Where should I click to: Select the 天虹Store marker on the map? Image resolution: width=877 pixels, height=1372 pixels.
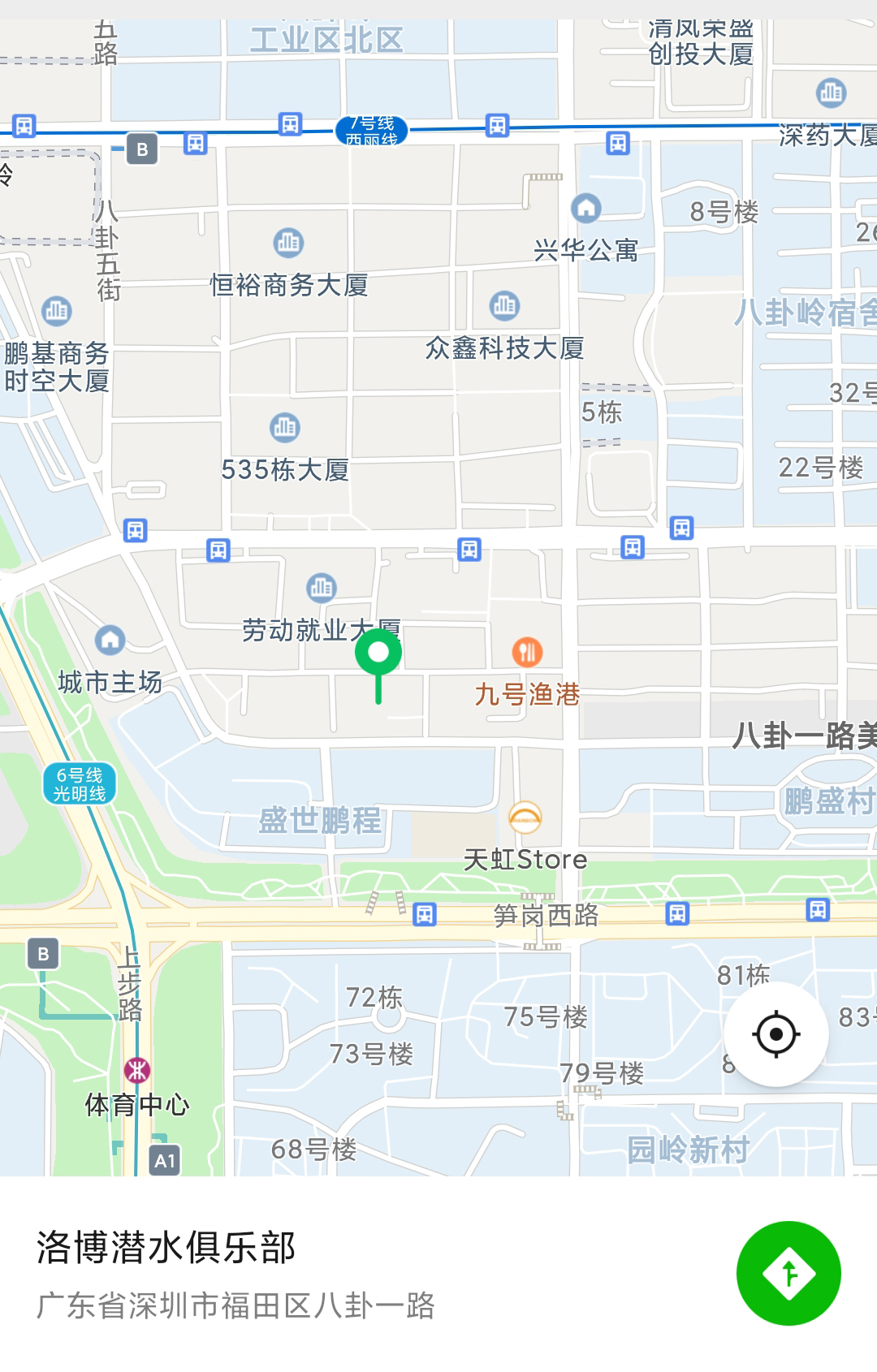pos(525,818)
